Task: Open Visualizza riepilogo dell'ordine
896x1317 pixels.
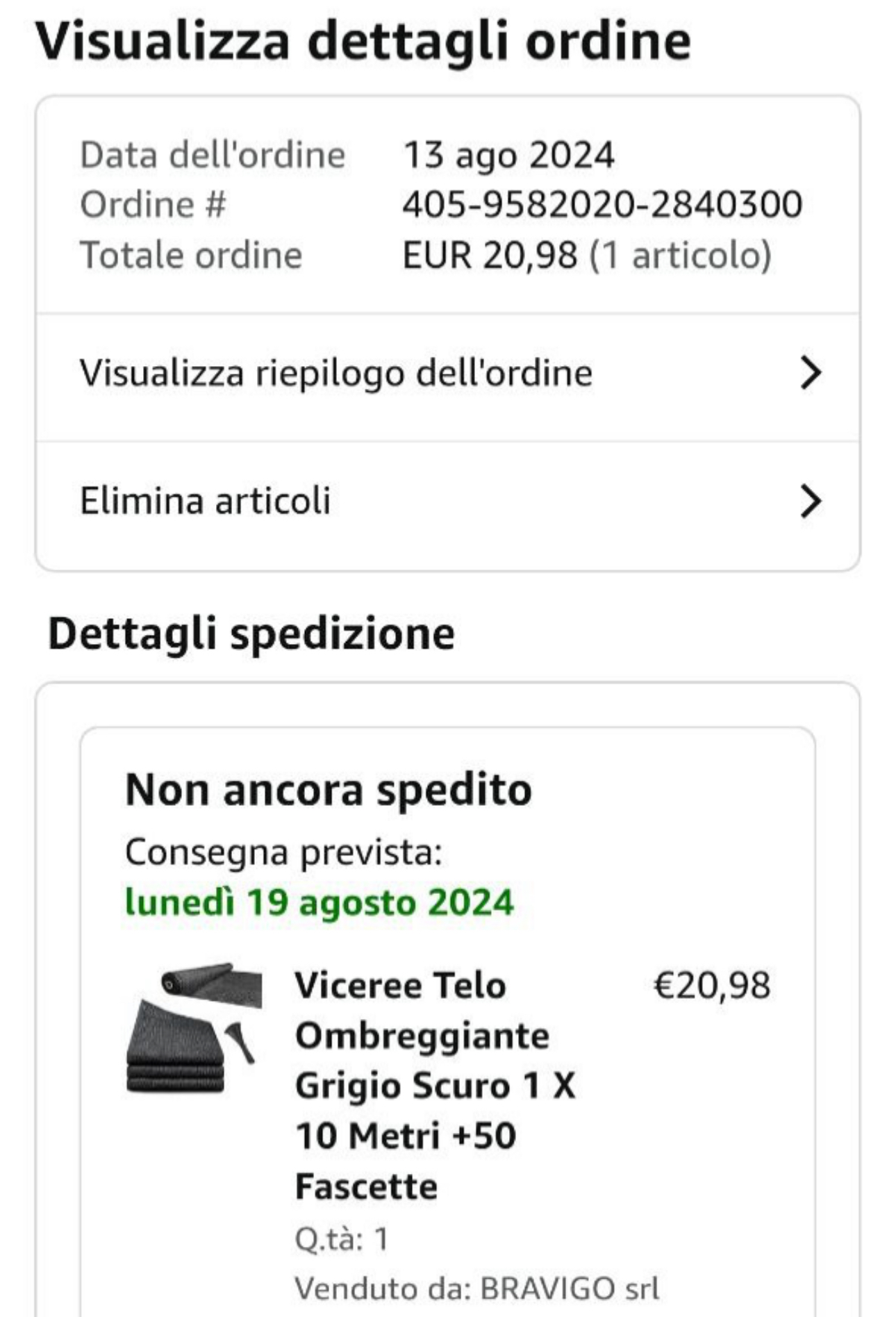Action: 448,374
